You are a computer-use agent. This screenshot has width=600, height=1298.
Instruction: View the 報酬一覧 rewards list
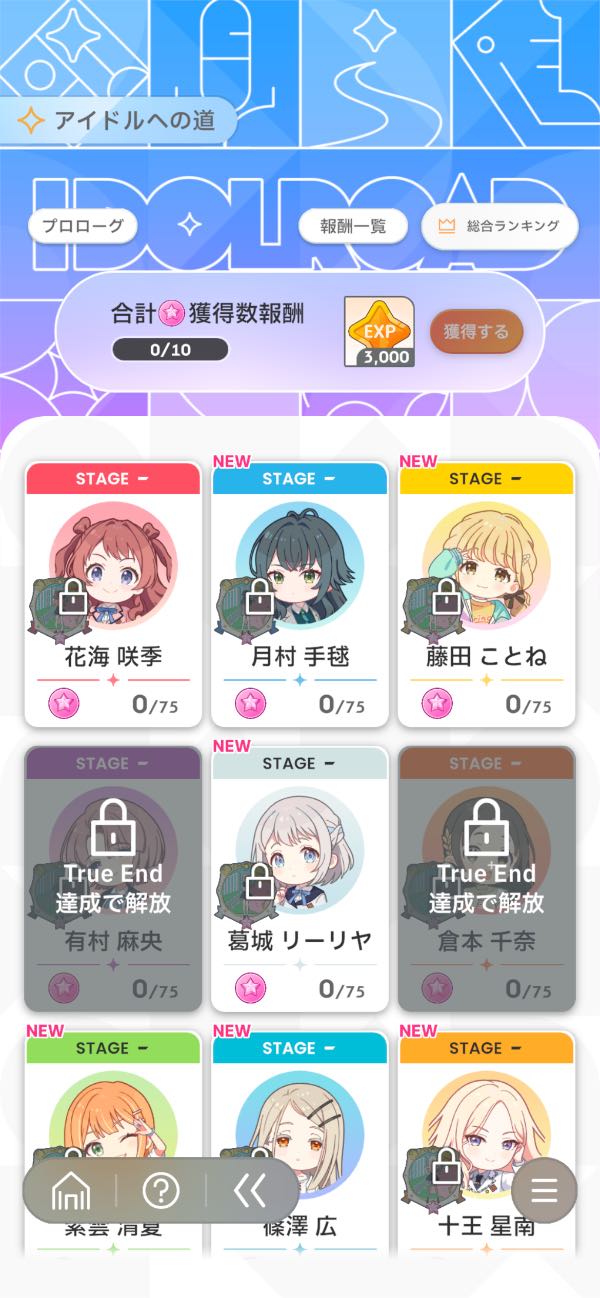point(353,226)
